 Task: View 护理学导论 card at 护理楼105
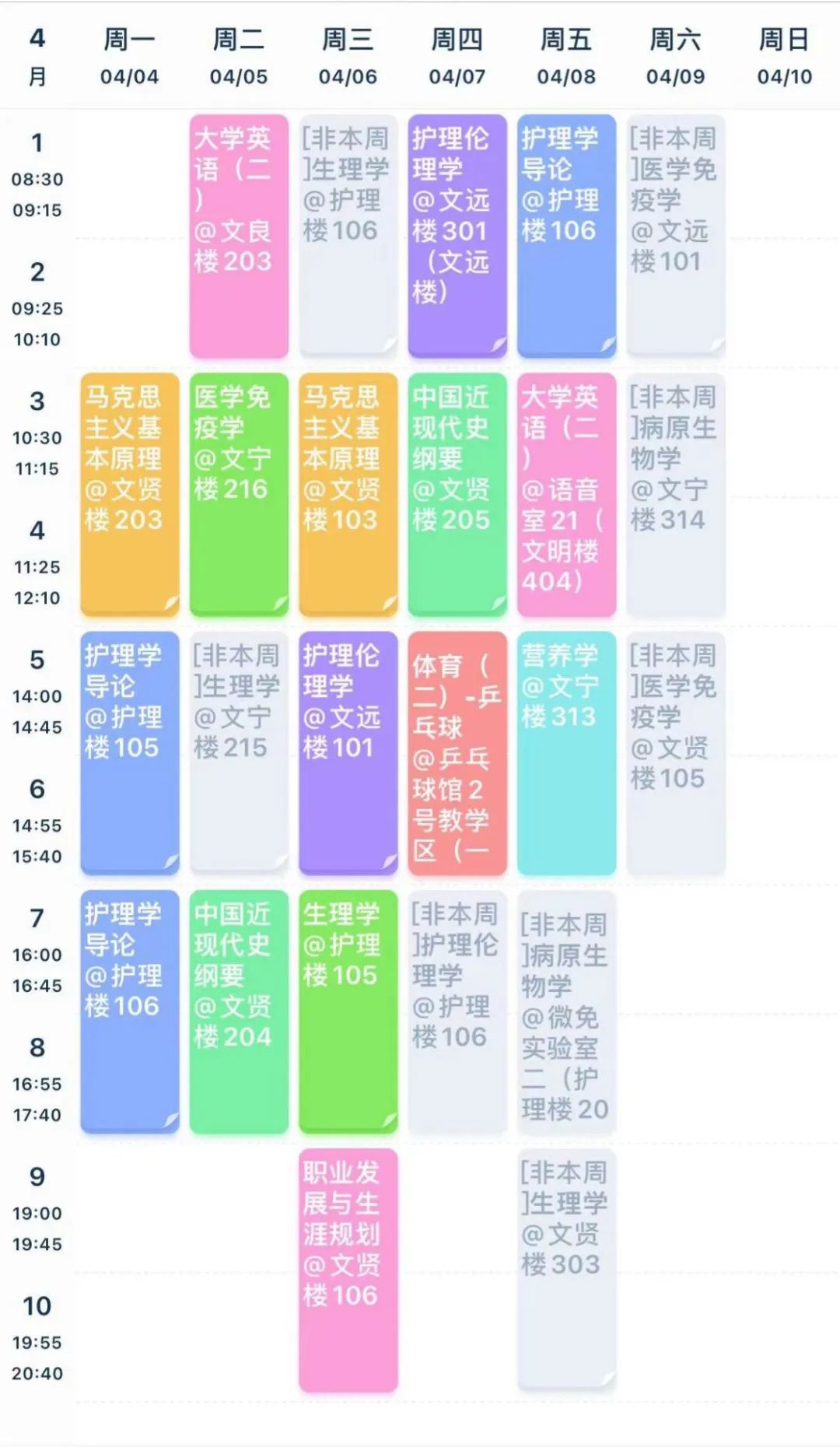coord(130,752)
